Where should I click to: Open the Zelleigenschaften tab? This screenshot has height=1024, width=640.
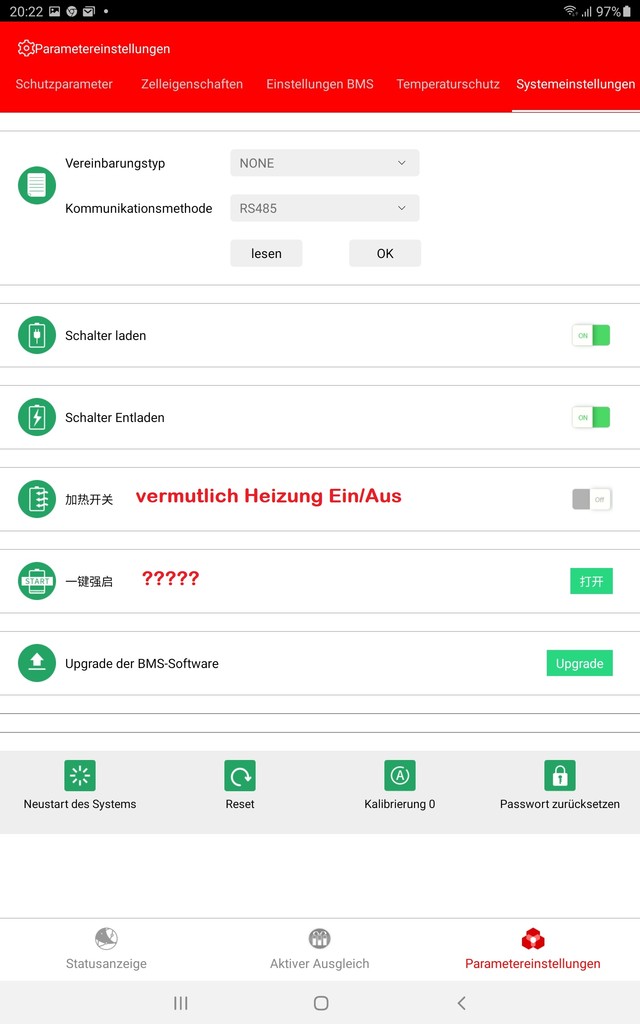click(x=192, y=84)
